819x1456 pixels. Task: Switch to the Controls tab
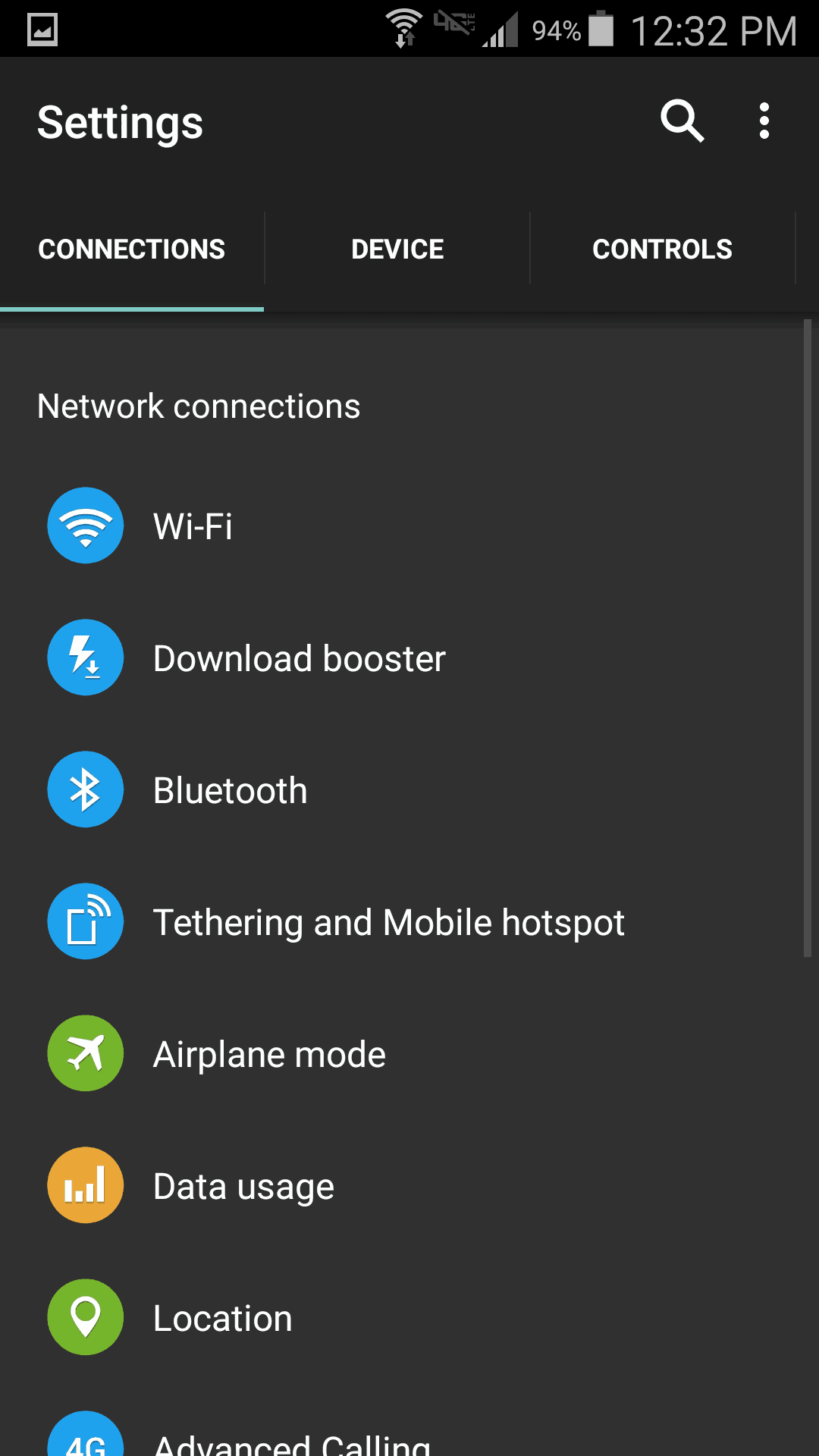click(x=662, y=249)
